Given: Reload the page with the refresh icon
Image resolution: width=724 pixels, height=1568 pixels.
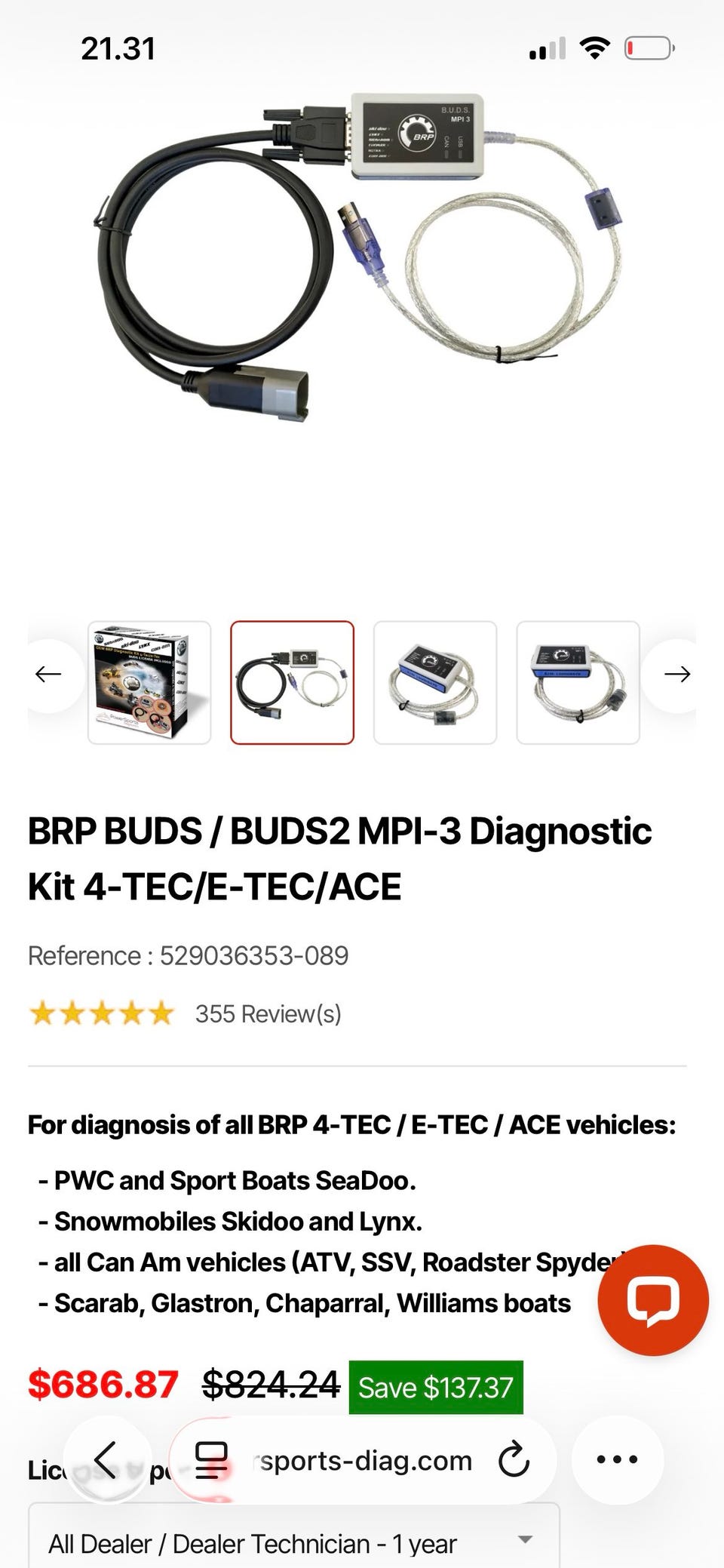Looking at the screenshot, I should point(514,1459).
